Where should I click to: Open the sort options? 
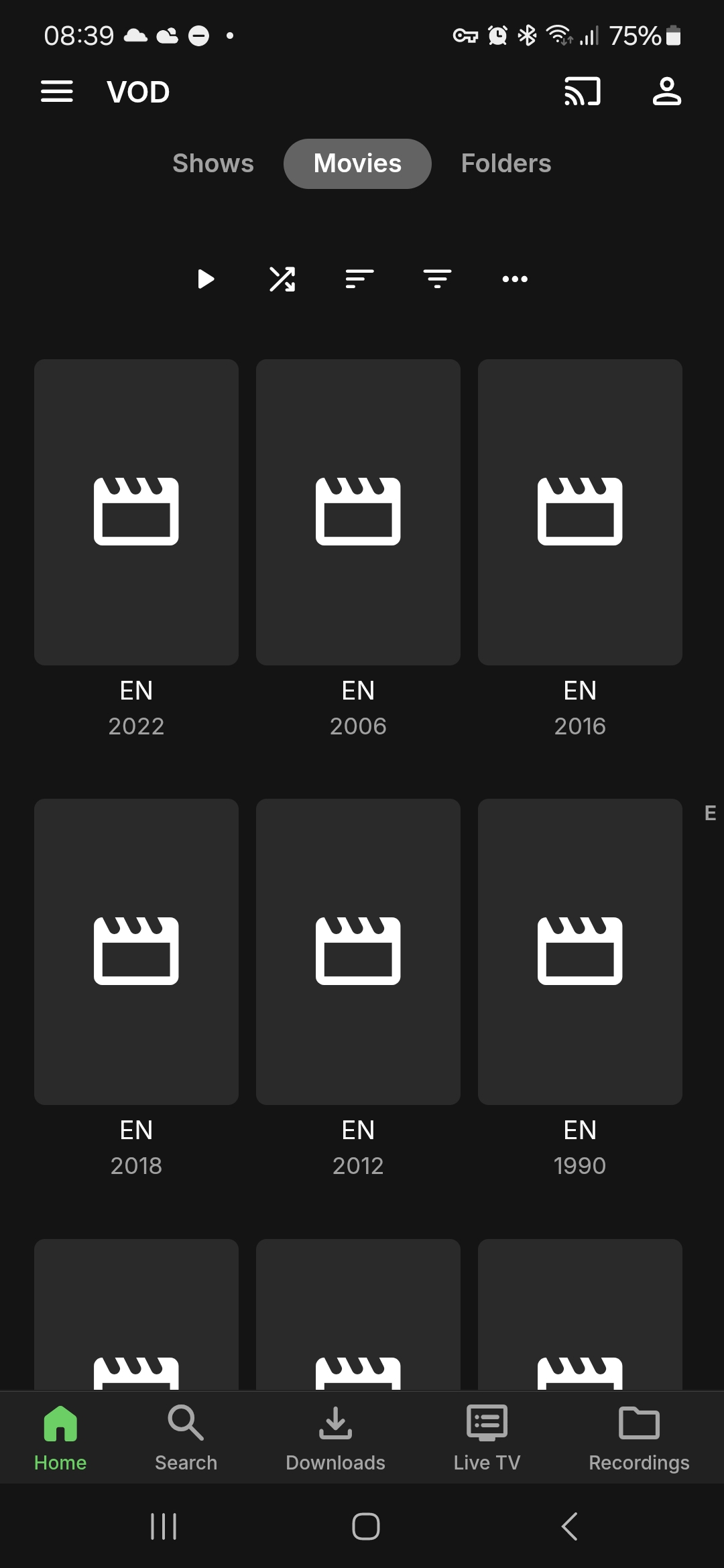(360, 279)
